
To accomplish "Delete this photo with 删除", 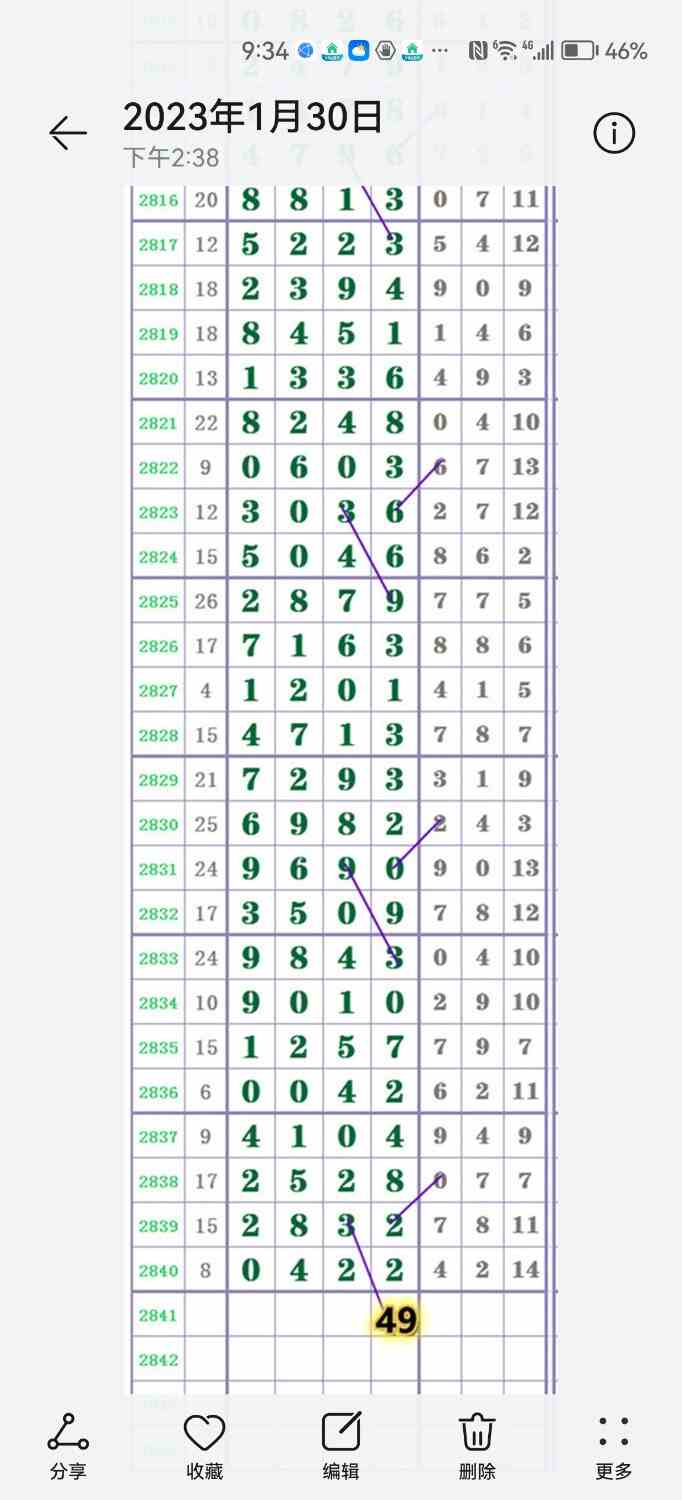I will tap(477, 1446).
